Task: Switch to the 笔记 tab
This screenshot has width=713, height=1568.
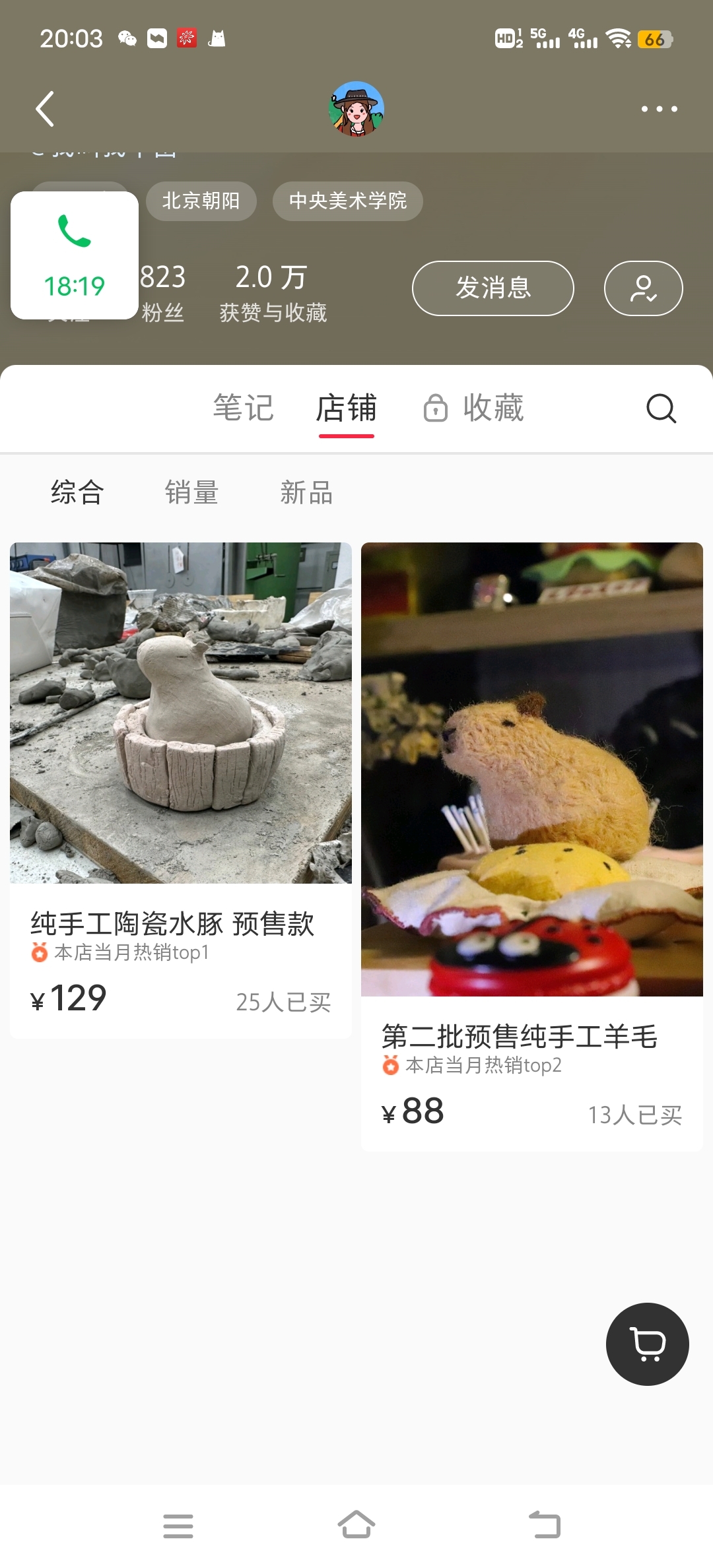Action: point(243,408)
